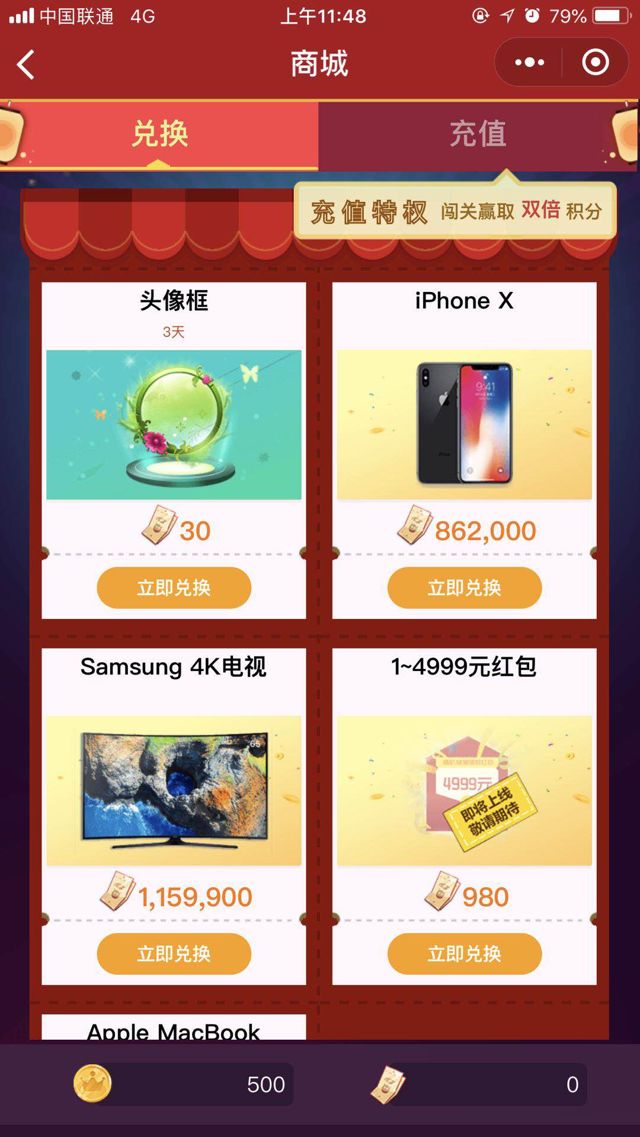Redeem the 头像框 with 立即兑换
The height and width of the screenshot is (1137, 640).
pos(173,587)
